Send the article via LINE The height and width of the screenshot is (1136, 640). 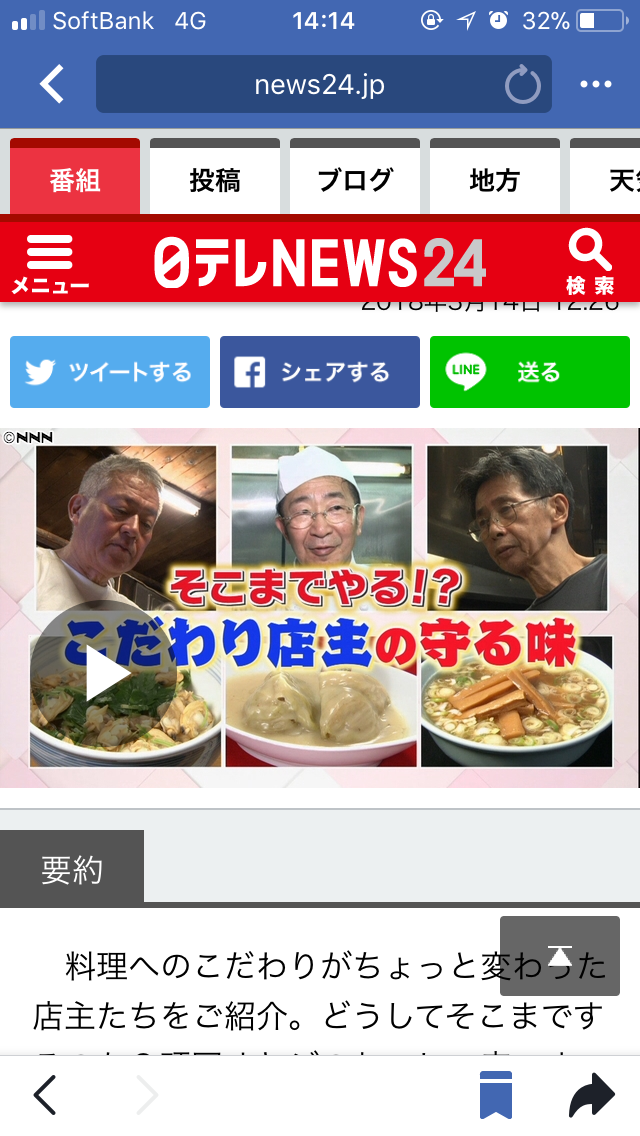530,372
